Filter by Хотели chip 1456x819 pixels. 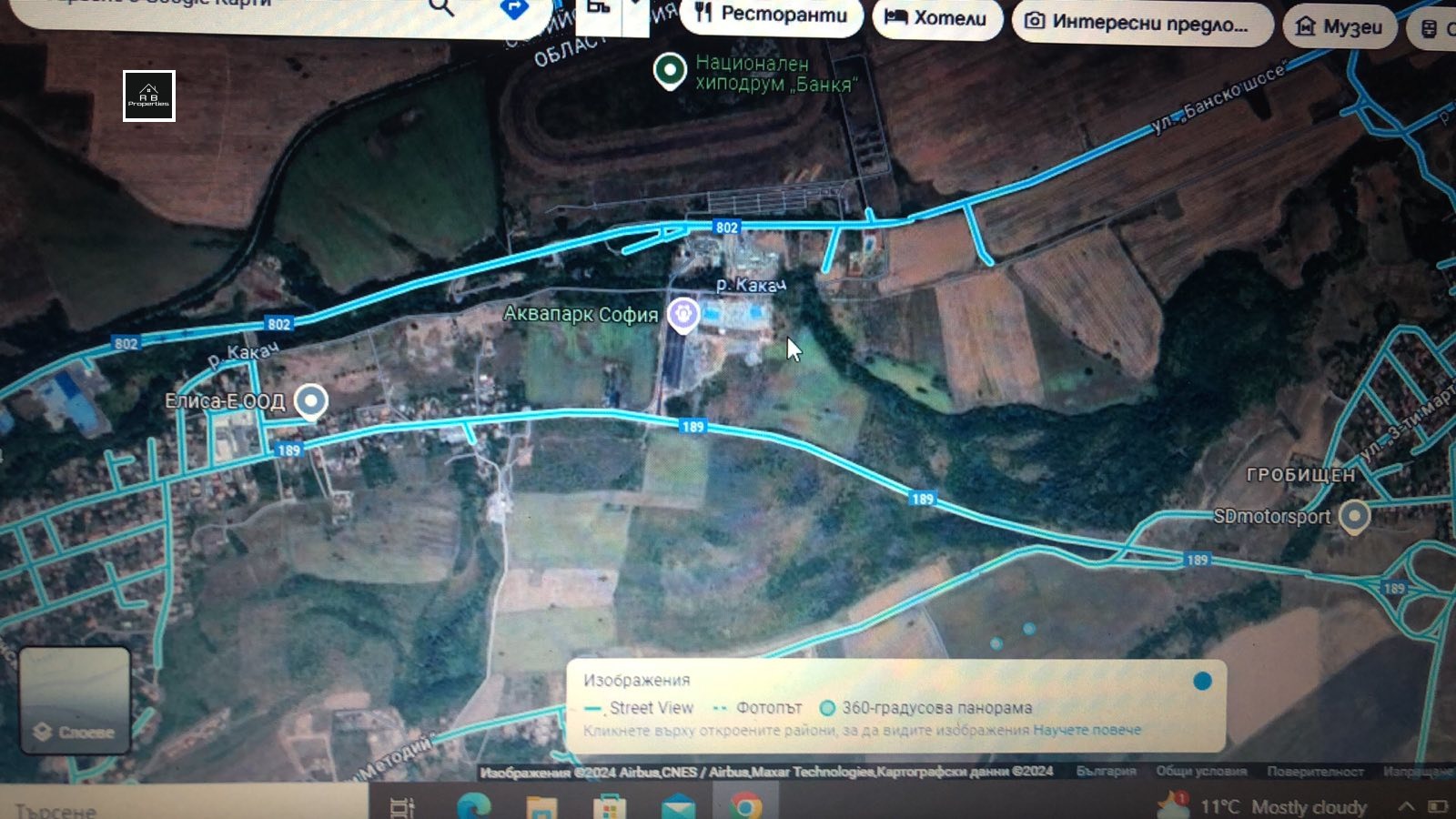937,18
